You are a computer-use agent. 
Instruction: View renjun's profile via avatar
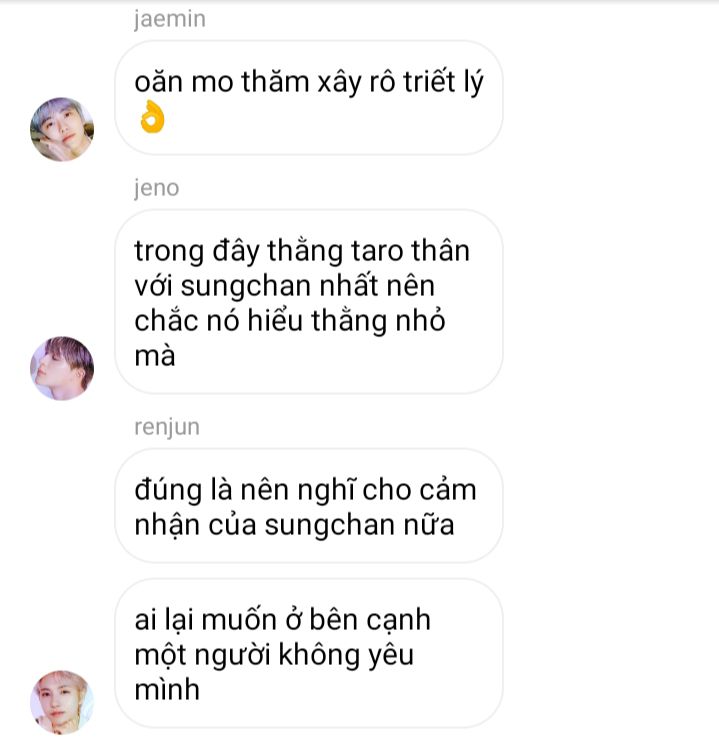(62, 701)
